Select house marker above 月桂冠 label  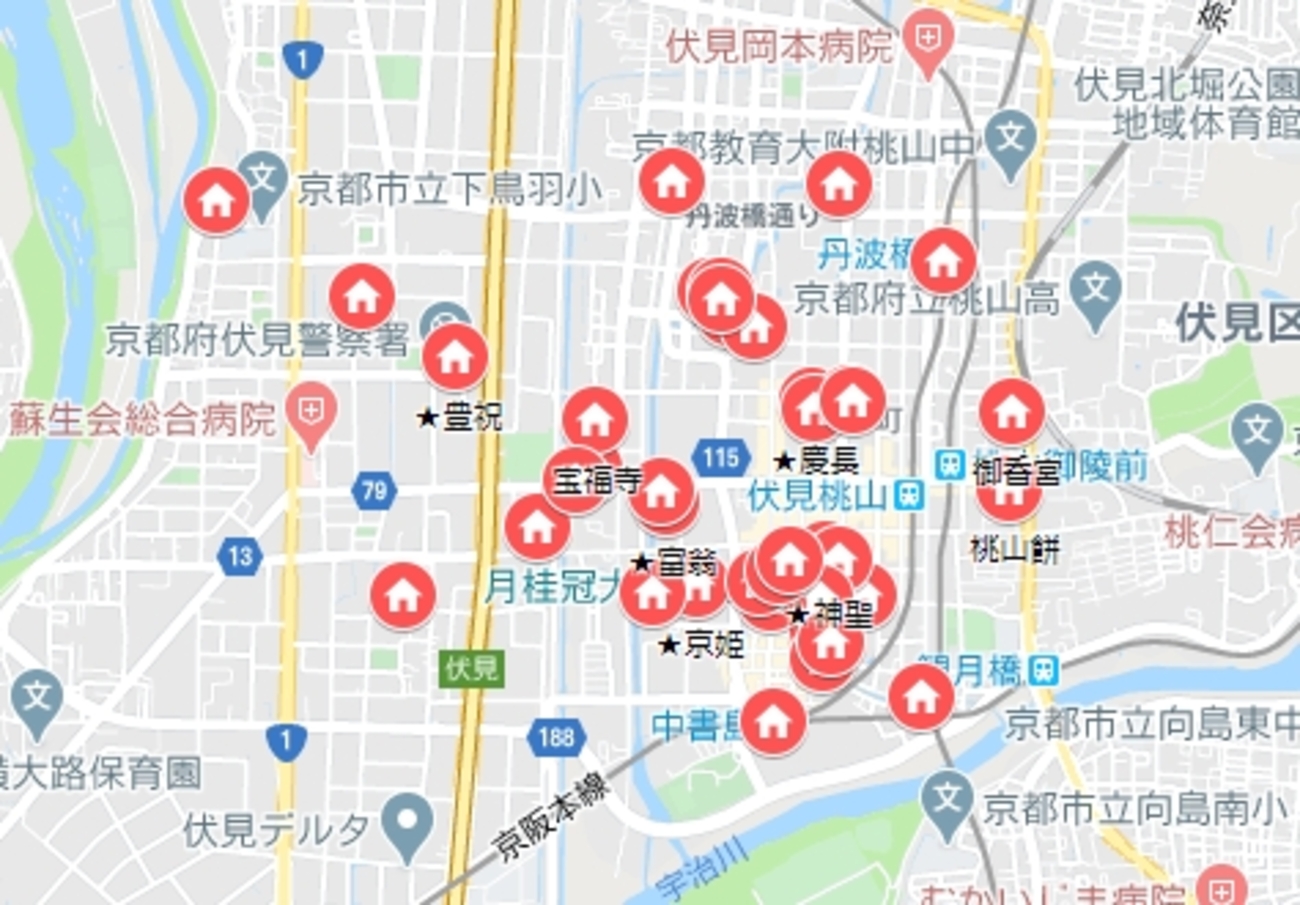pyautogui.click(x=537, y=526)
